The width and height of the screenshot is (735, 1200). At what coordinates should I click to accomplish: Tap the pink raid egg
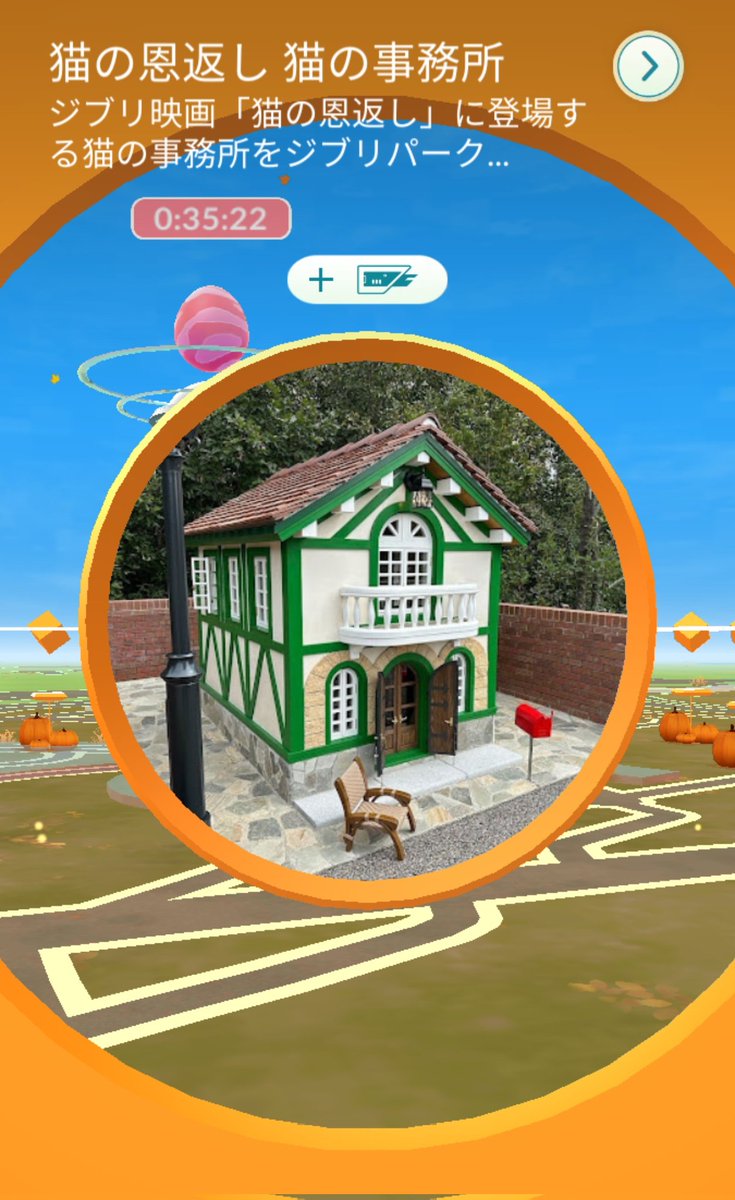[211, 328]
